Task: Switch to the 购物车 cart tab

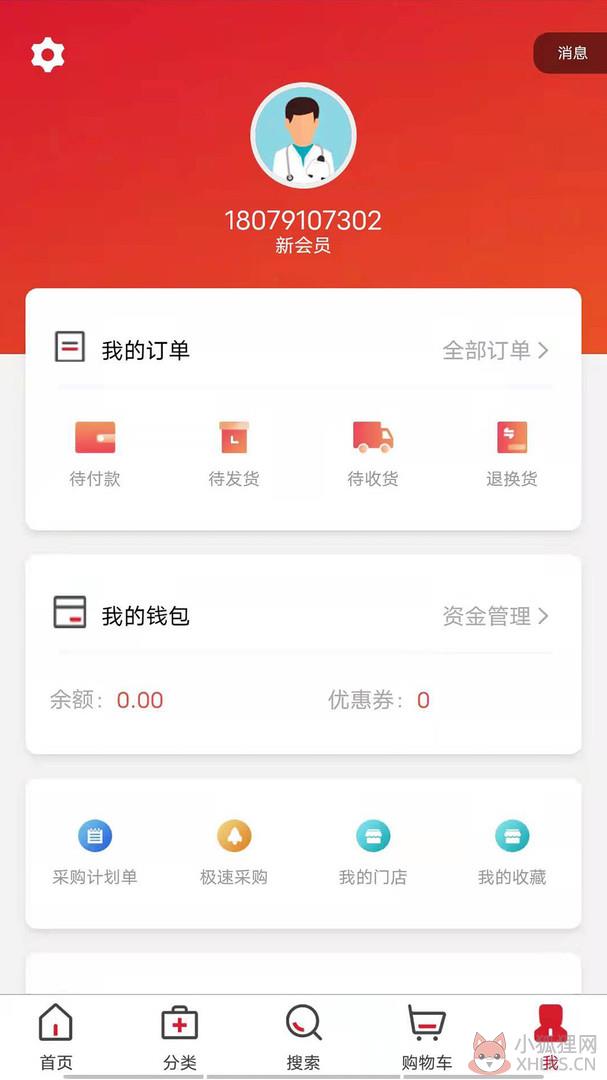Action: (x=427, y=1037)
